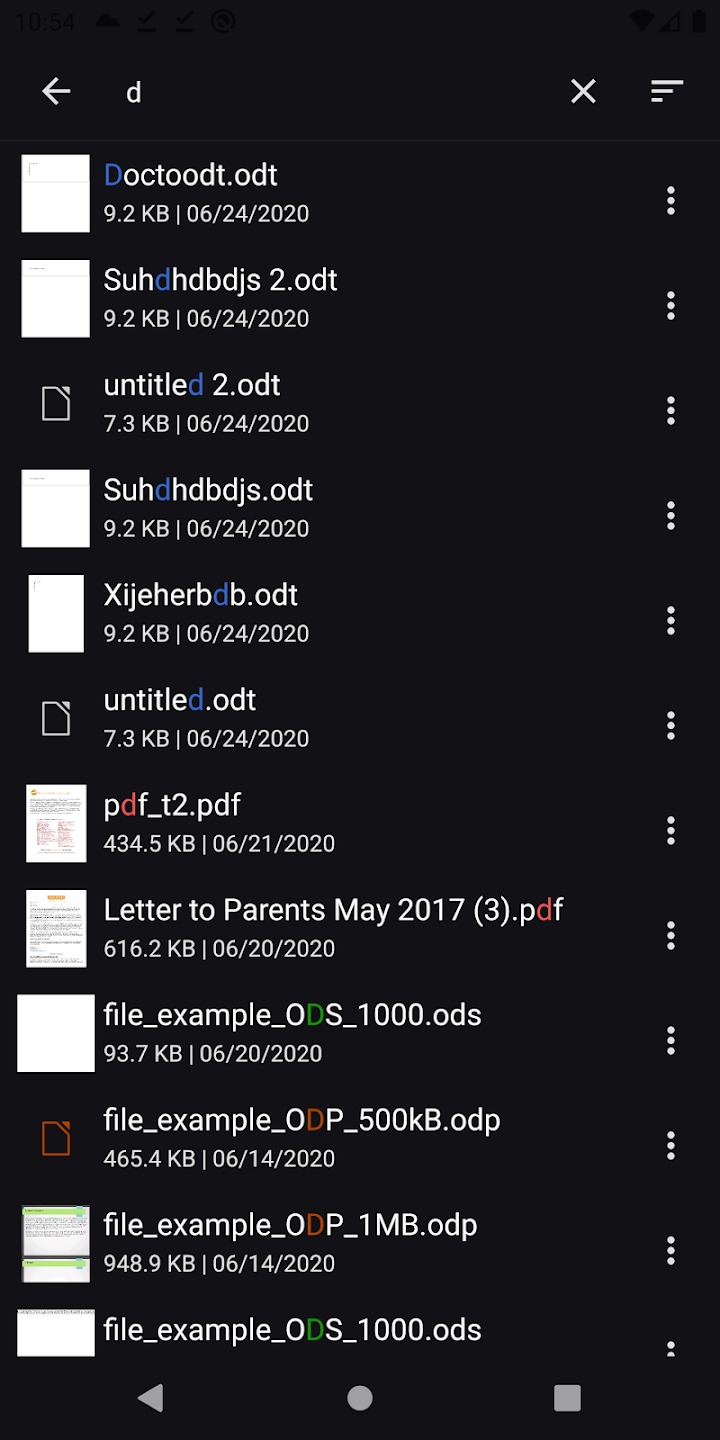The height and width of the screenshot is (1440, 720).
Task: Tap the system home button
Action: [360, 1398]
